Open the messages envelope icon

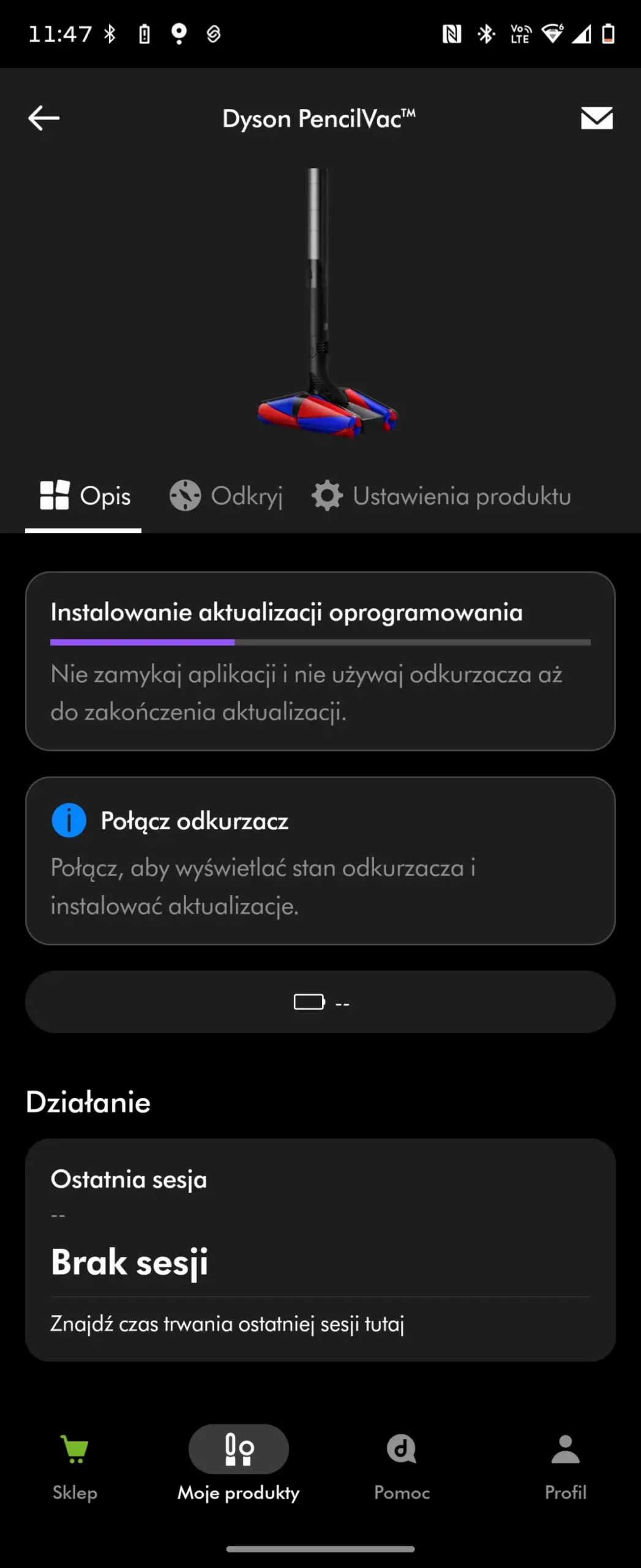tap(596, 118)
